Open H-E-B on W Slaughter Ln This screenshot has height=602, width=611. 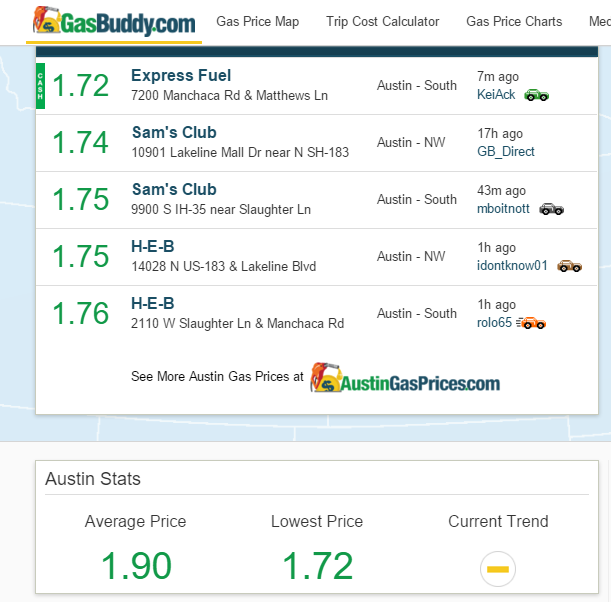click(x=153, y=304)
